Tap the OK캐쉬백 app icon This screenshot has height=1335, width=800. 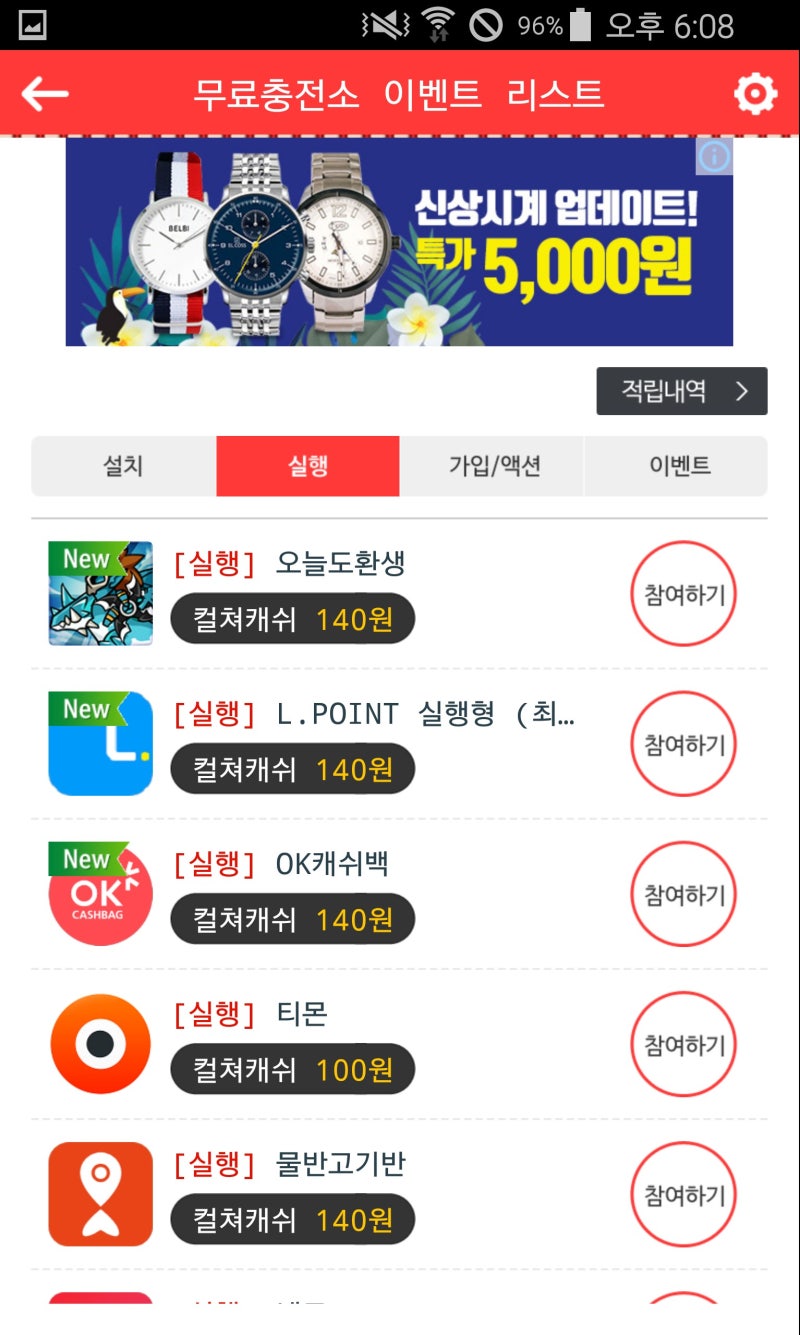99,893
